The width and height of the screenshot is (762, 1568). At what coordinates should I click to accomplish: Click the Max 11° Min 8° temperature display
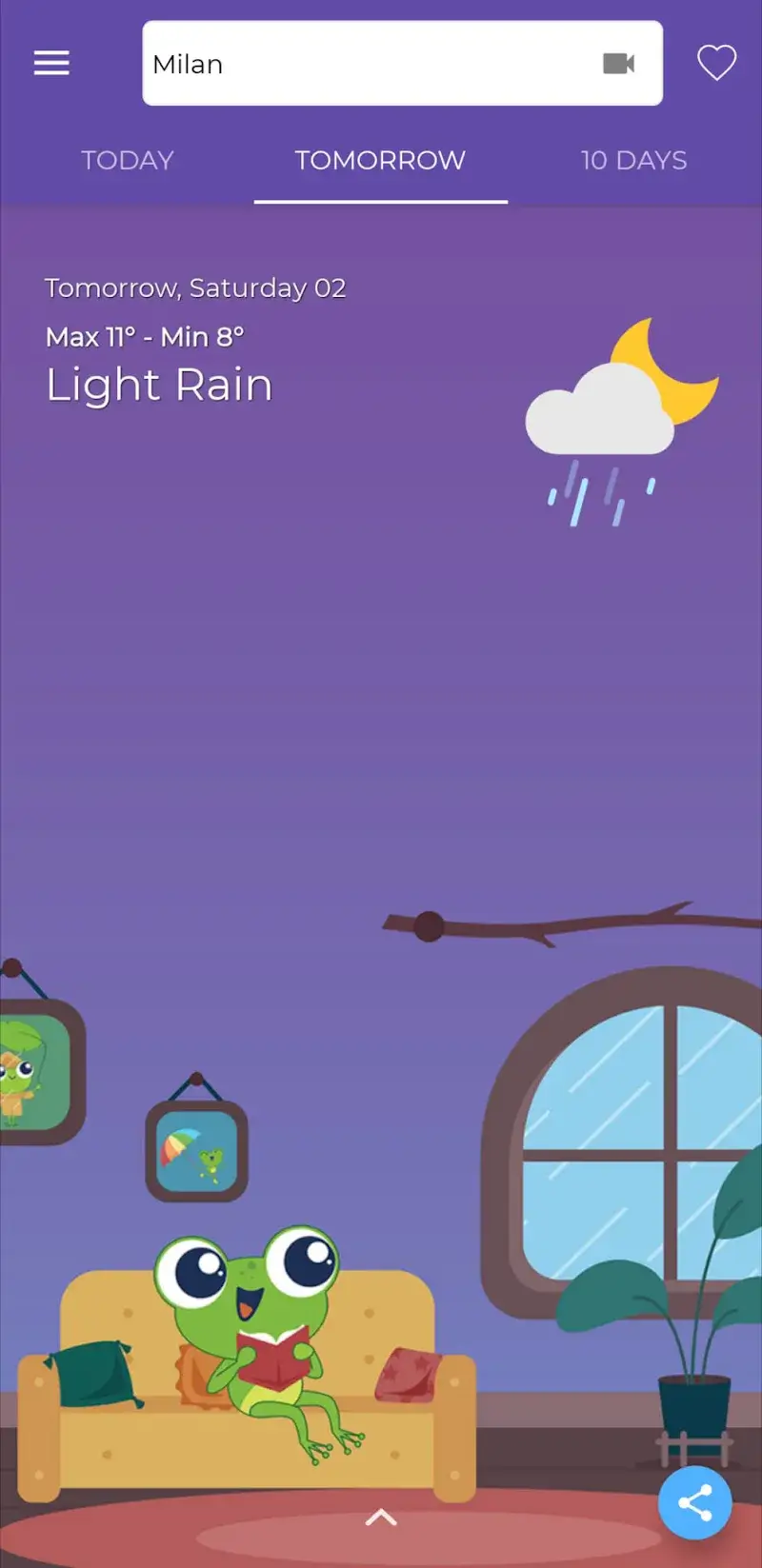(145, 337)
